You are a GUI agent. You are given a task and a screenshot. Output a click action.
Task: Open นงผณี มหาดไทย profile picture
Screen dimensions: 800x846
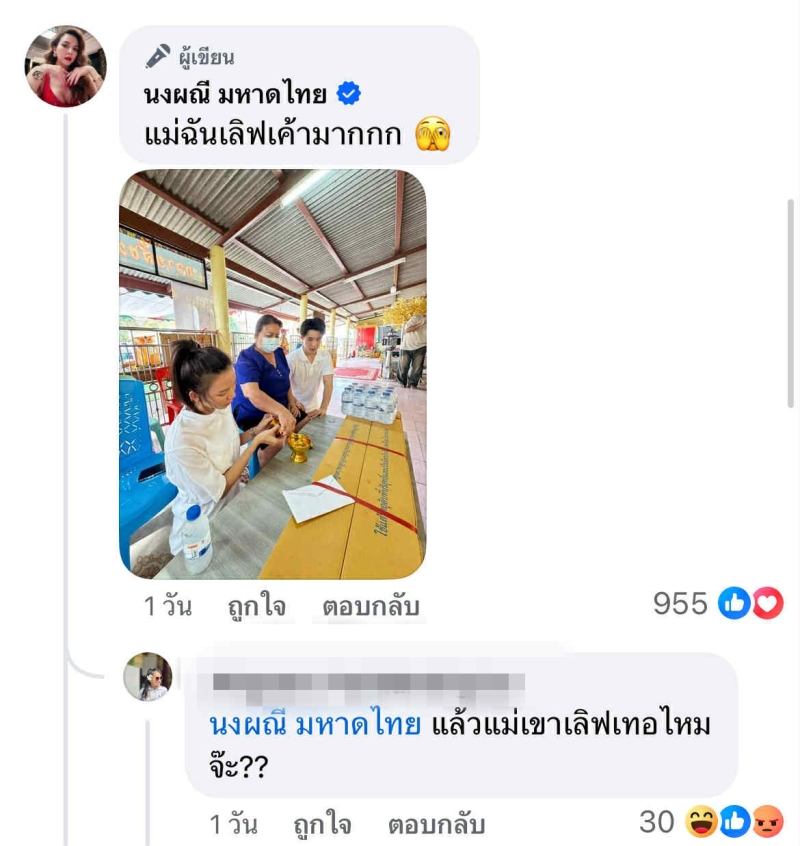(65, 66)
